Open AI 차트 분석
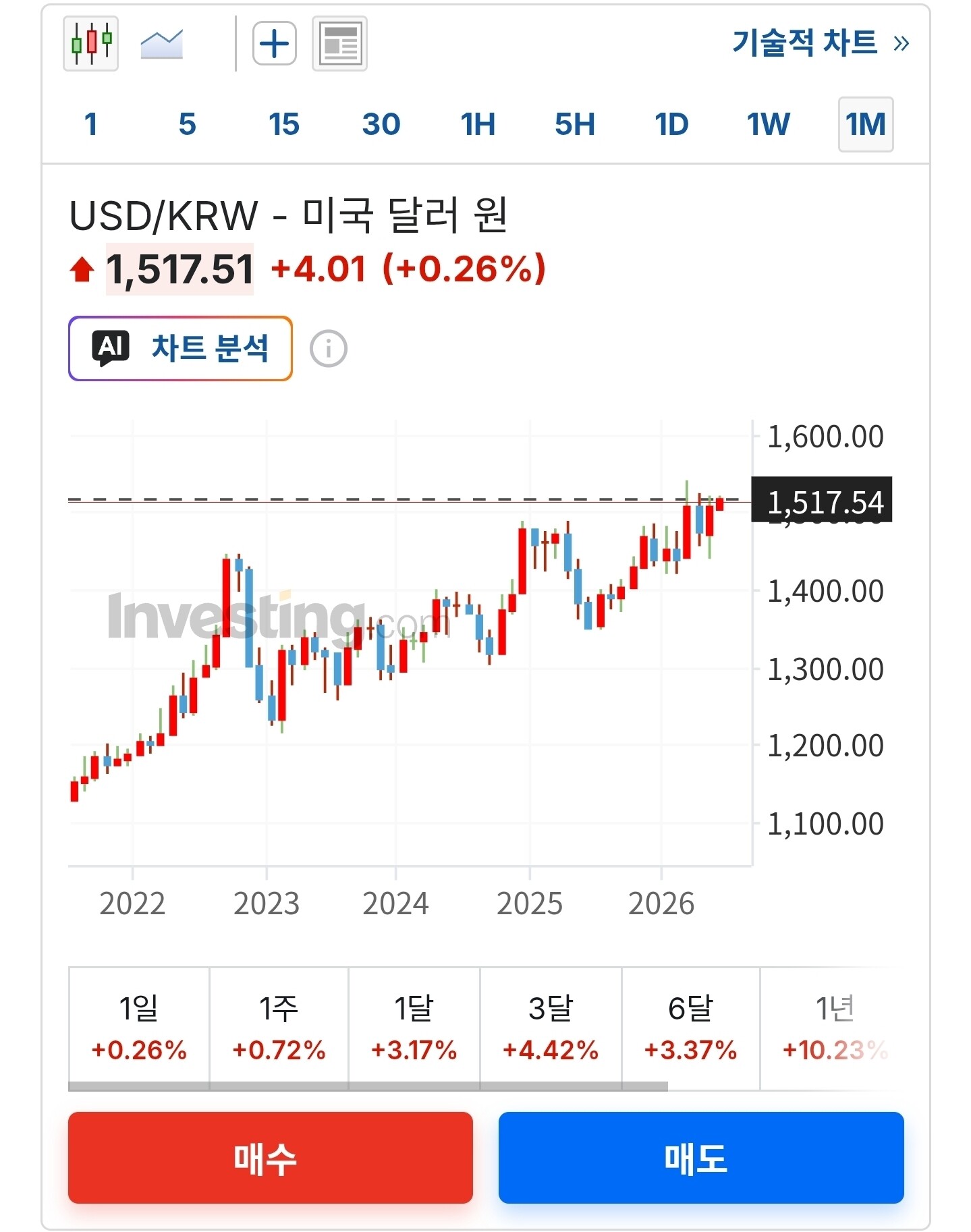 pos(180,348)
